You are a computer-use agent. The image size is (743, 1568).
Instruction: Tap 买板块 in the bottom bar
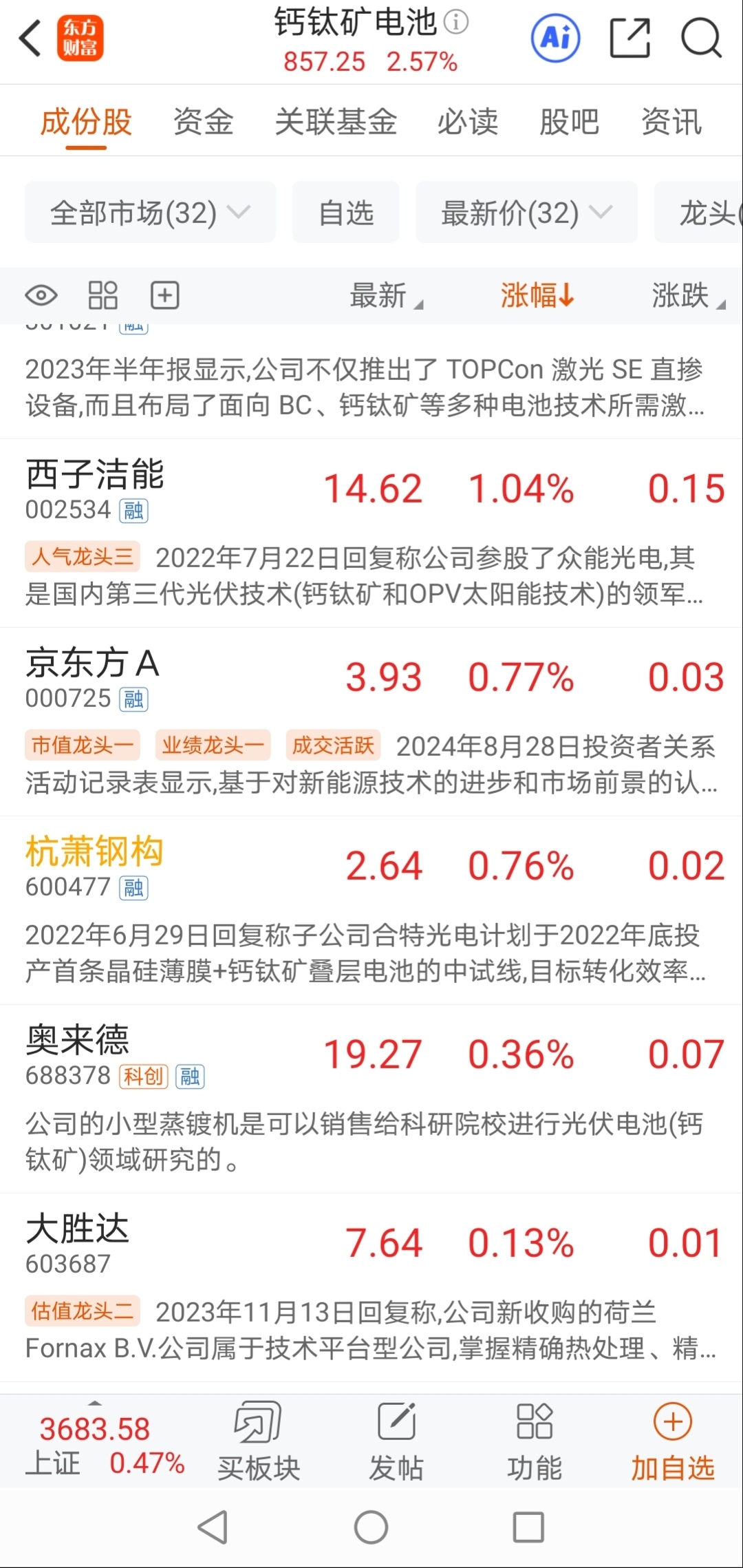pyautogui.click(x=259, y=1441)
